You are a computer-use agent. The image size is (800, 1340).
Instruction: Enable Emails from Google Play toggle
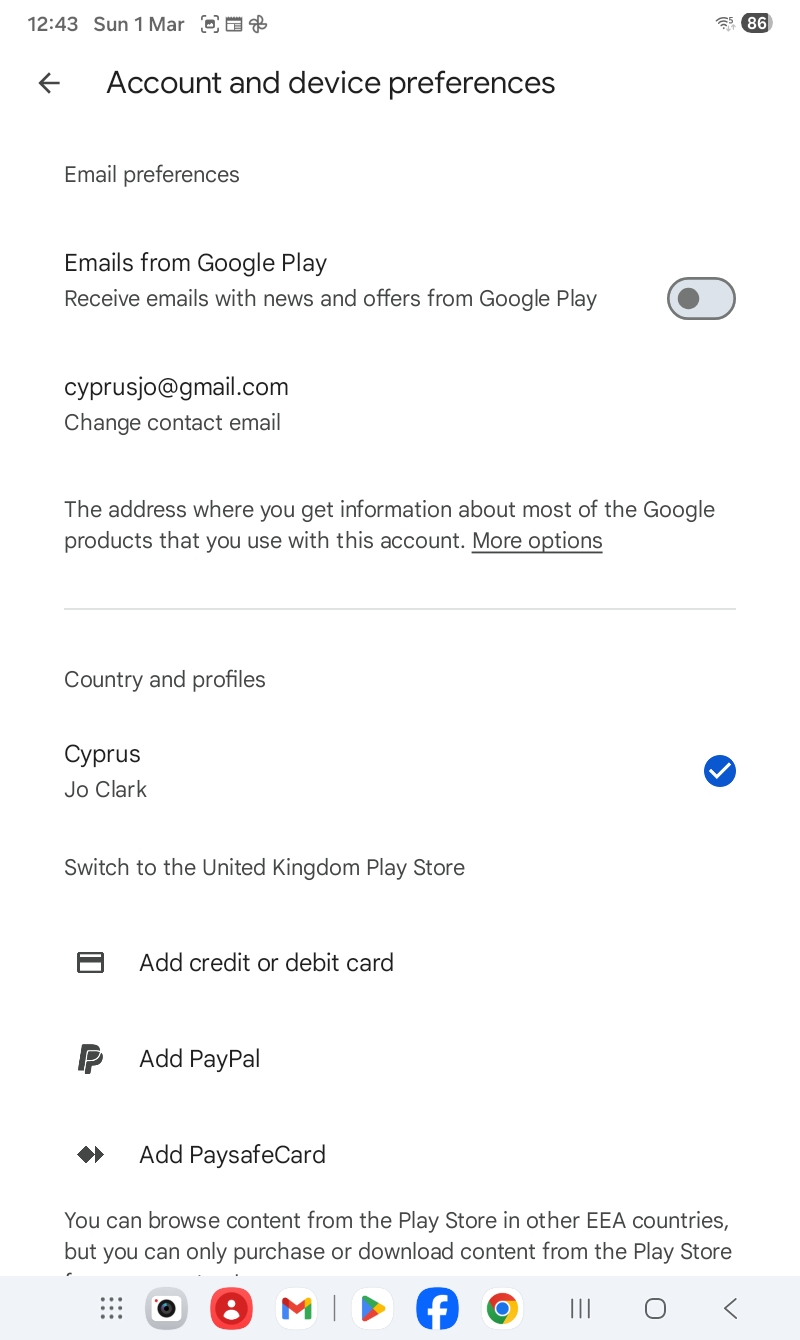pyautogui.click(x=701, y=299)
